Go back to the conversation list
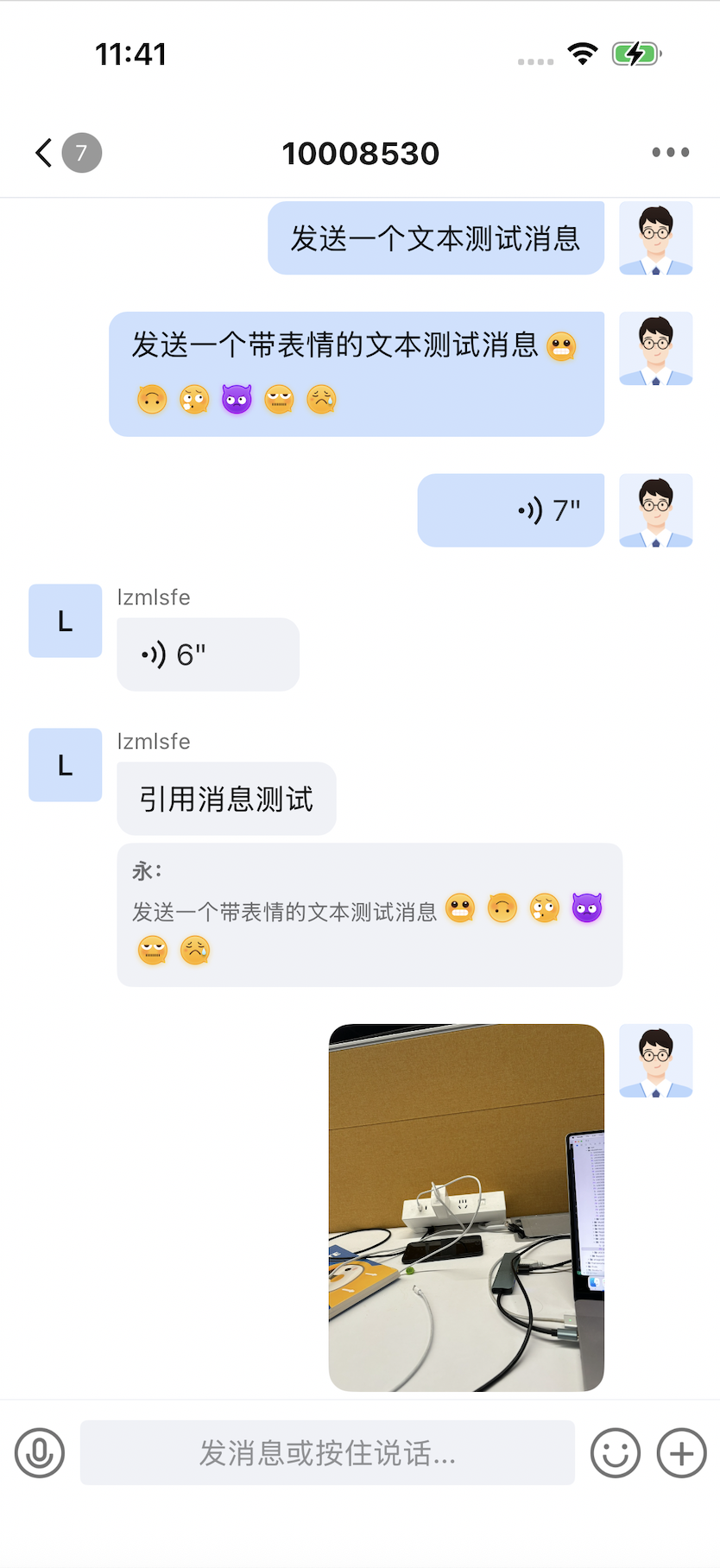This screenshot has width=720, height=1568. [44, 153]
